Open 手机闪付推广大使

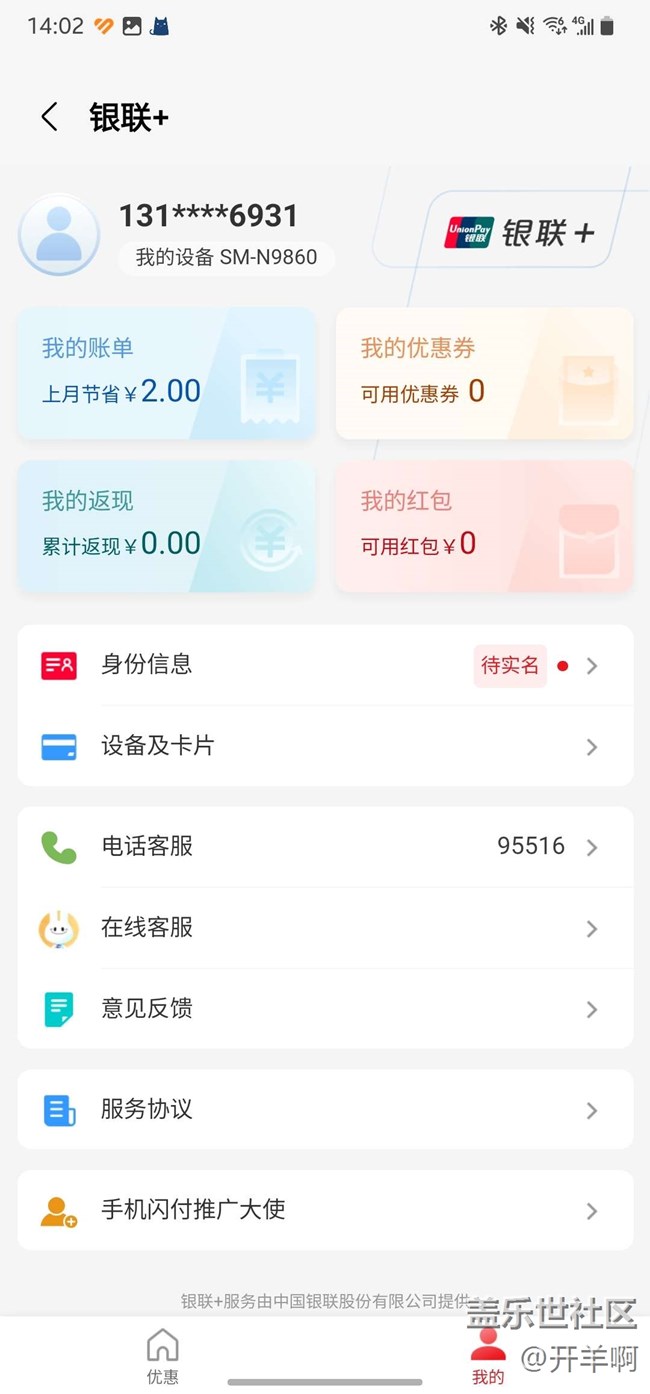click(325, 1210)
